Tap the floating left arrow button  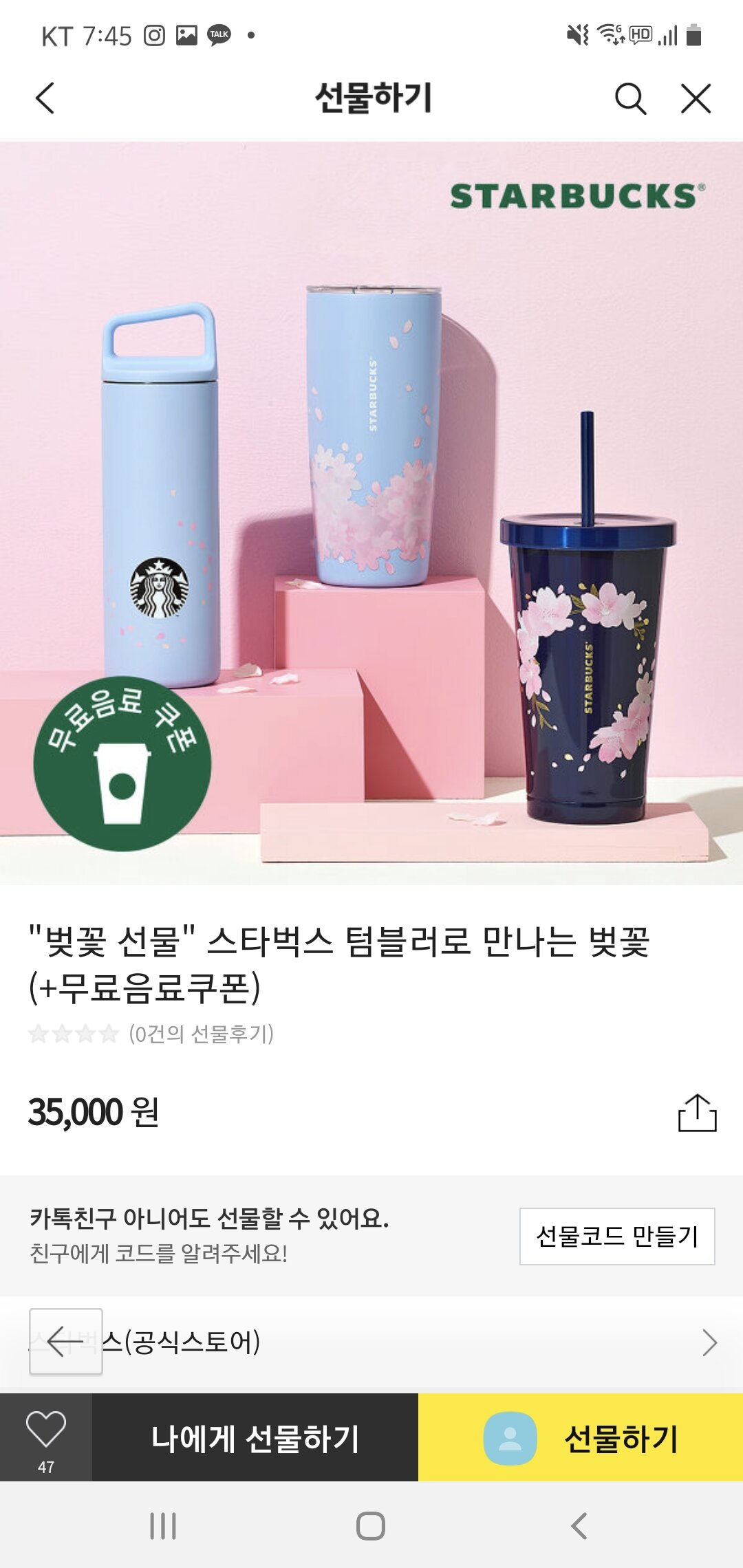click(x=66, y=1341)
